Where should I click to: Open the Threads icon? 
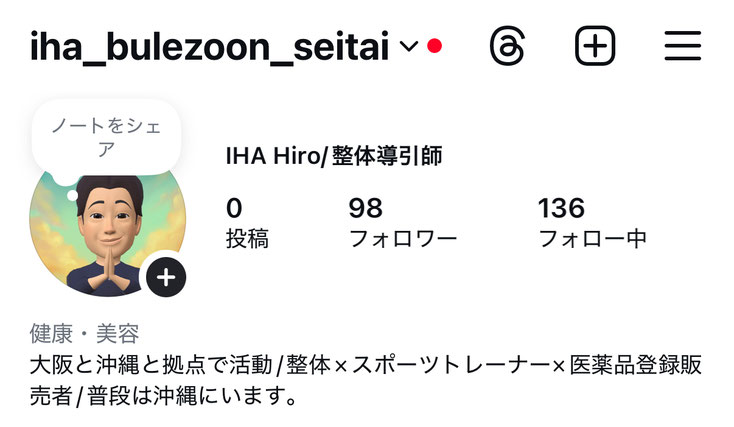[508, 46]
